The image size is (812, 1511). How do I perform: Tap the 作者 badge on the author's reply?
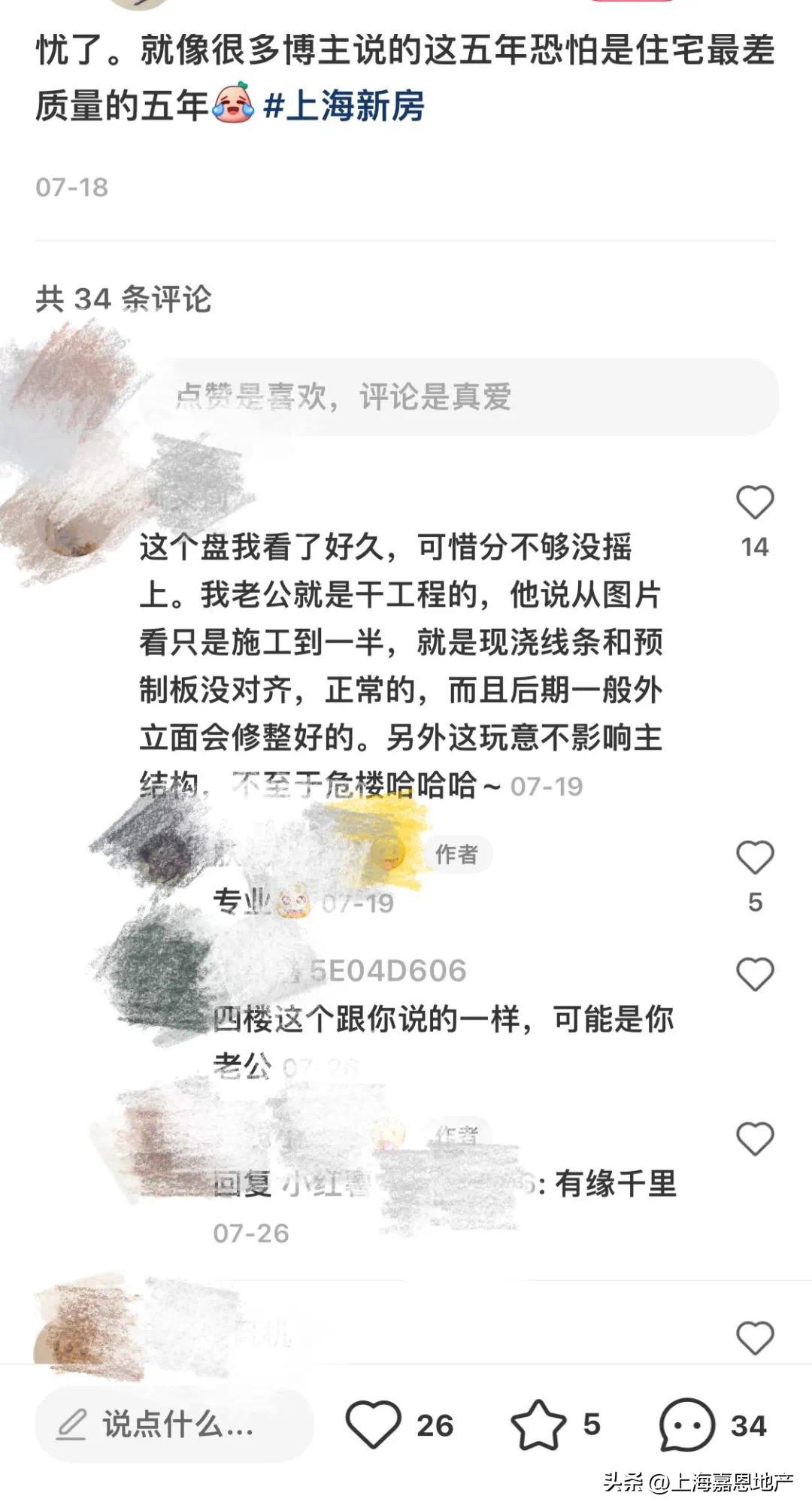[x=461, y=854]
